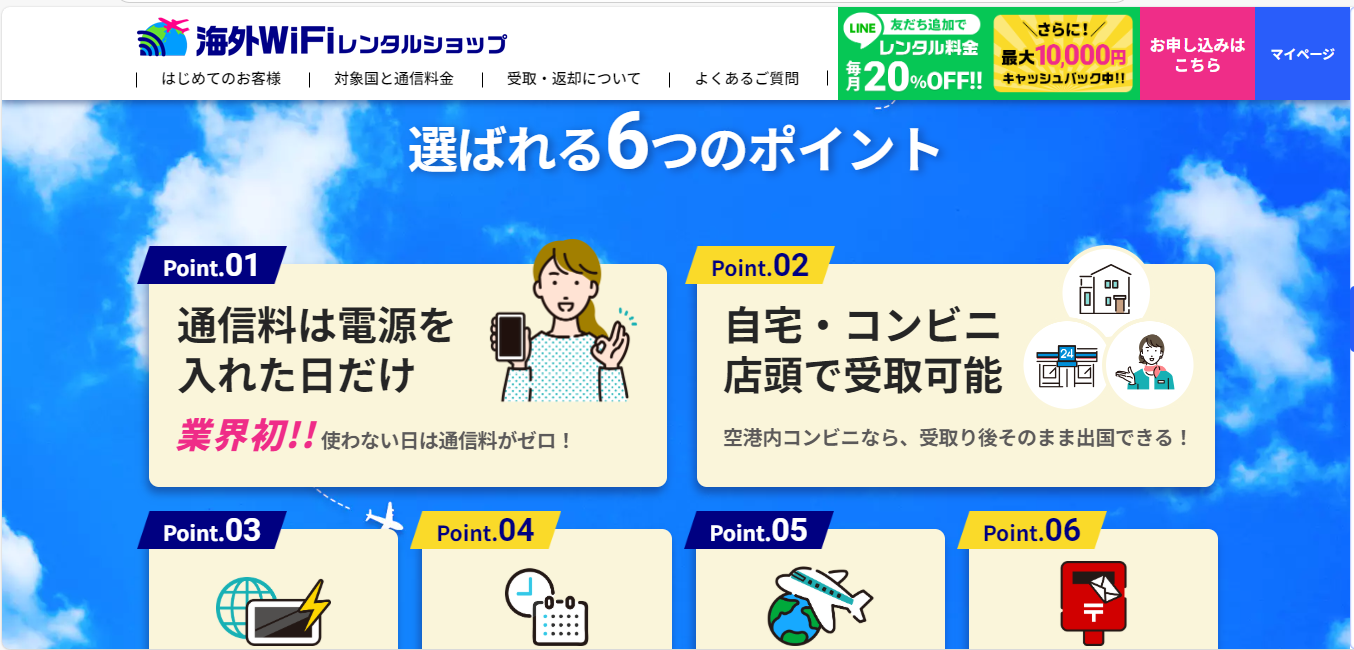The height and width of the screenshot is (650, 1354).
Task: Open the はじめてのお客様 menu item
Action: (221, 79)
